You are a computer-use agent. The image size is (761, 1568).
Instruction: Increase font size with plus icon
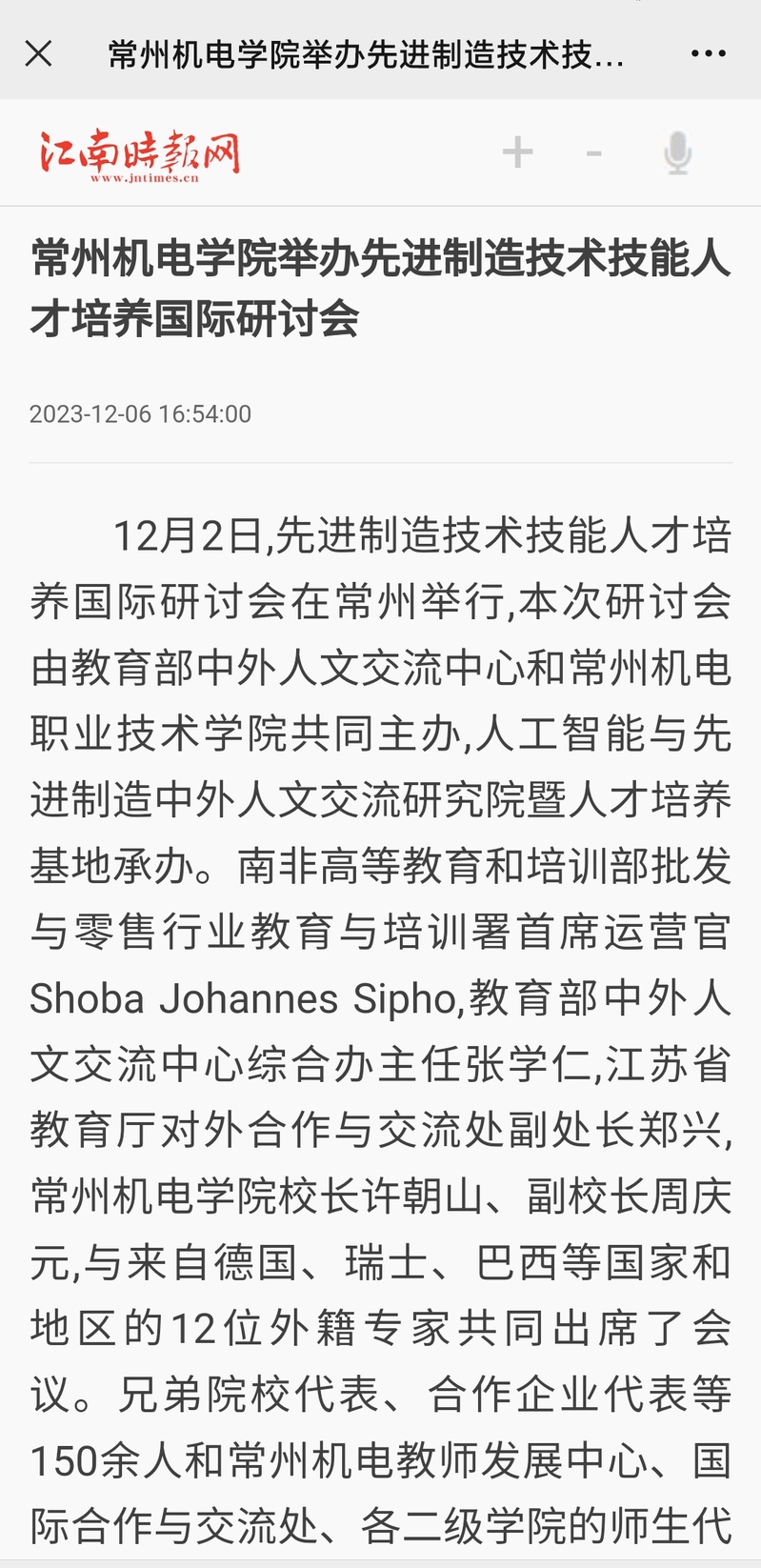[517, 152]
